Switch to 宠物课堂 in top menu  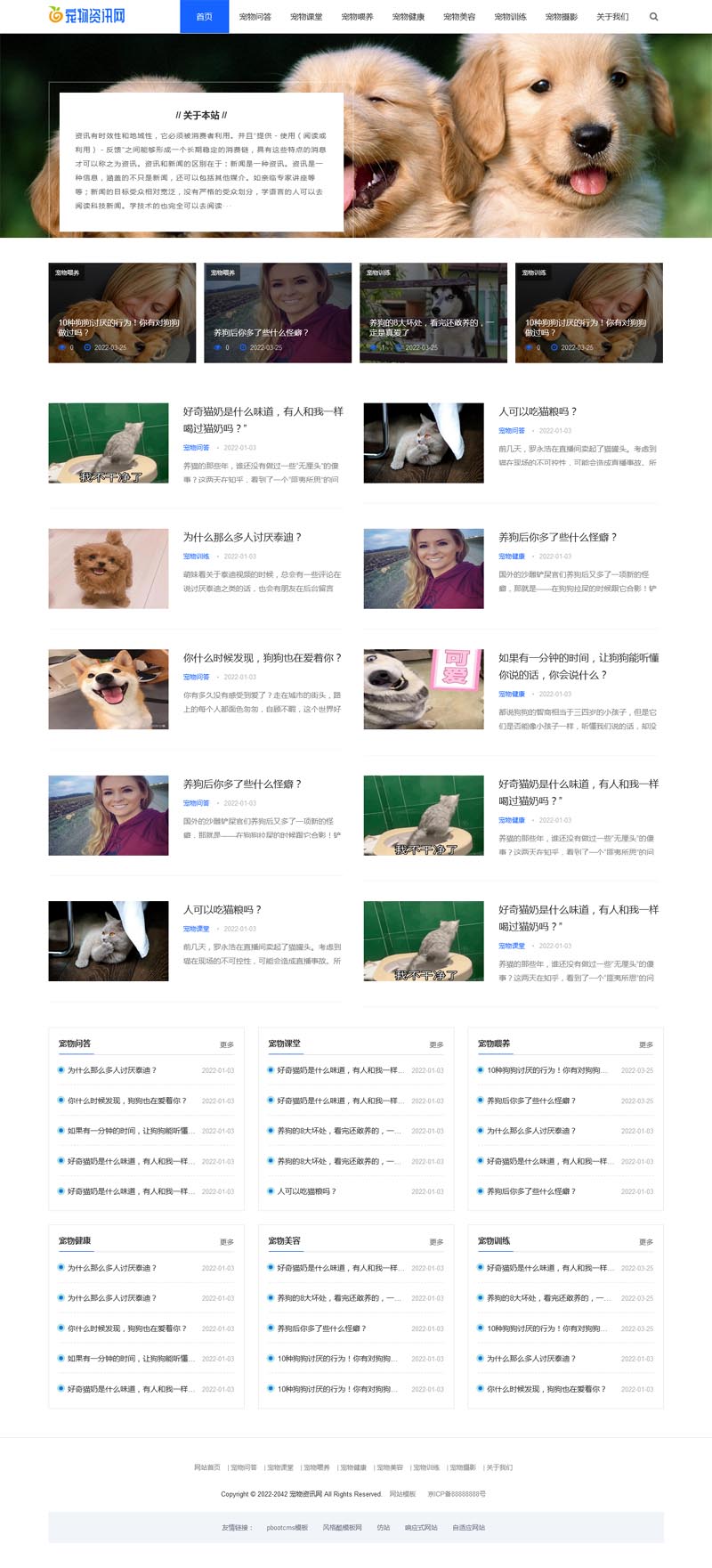[x=306, y=17]
